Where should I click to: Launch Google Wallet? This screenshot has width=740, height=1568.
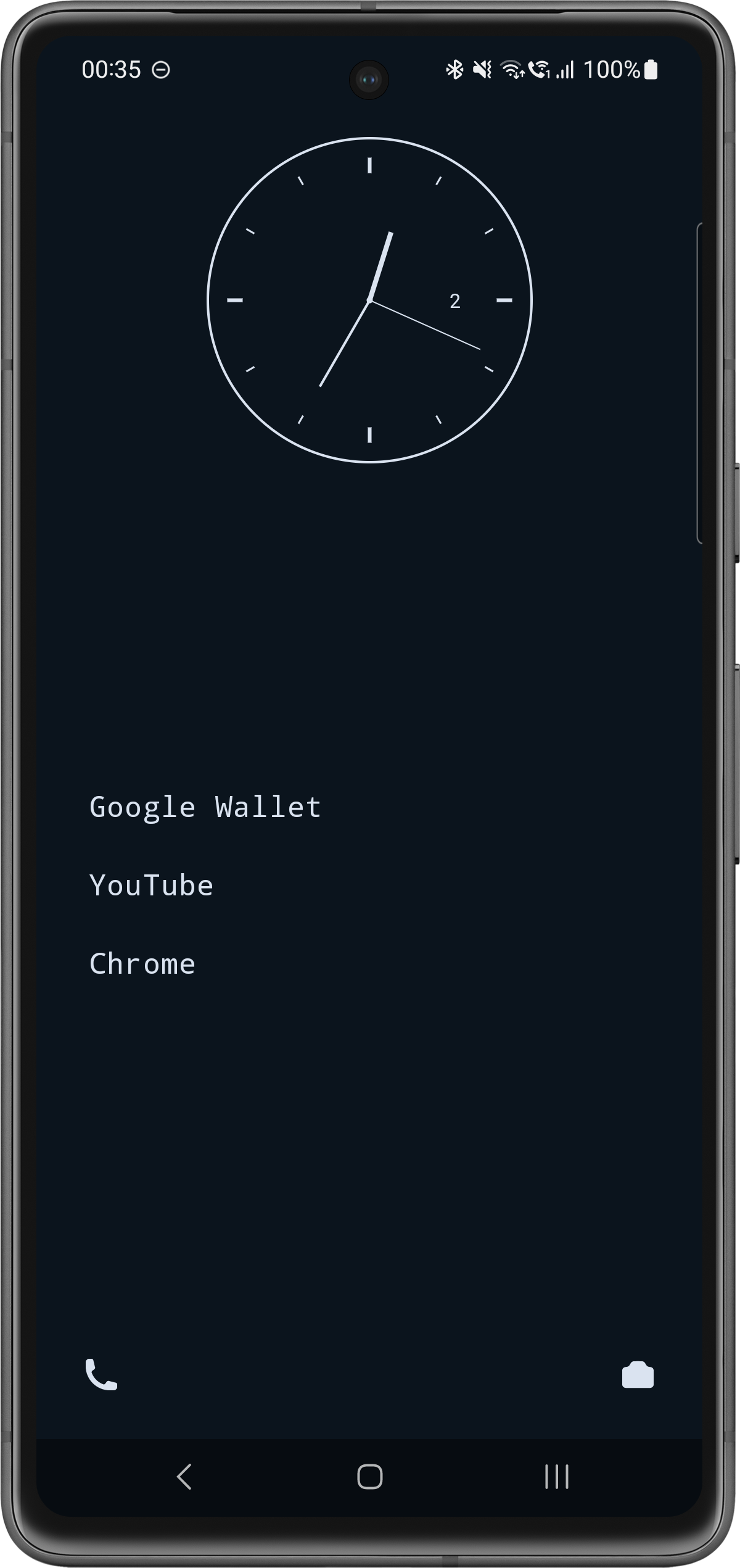(205, 807)
